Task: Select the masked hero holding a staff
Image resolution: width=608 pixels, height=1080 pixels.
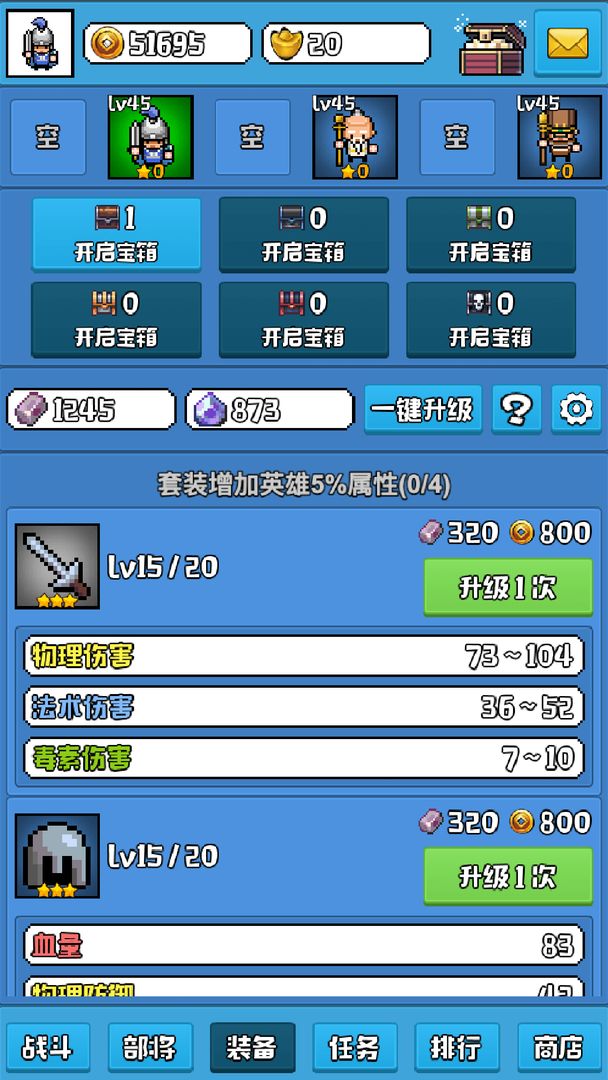Action: click(x=559, y=137)
